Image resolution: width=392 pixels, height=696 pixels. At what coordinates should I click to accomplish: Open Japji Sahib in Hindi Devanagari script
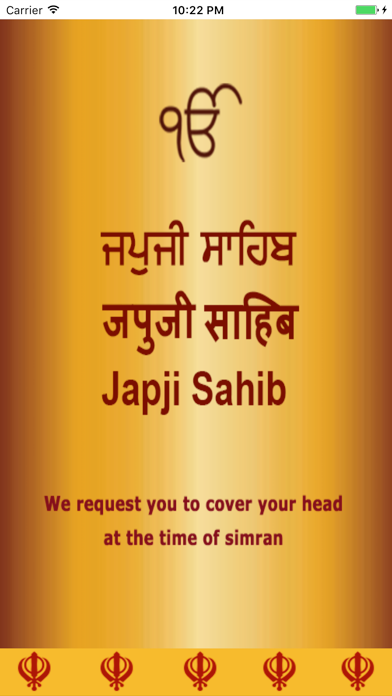click(x=200, y=323)
